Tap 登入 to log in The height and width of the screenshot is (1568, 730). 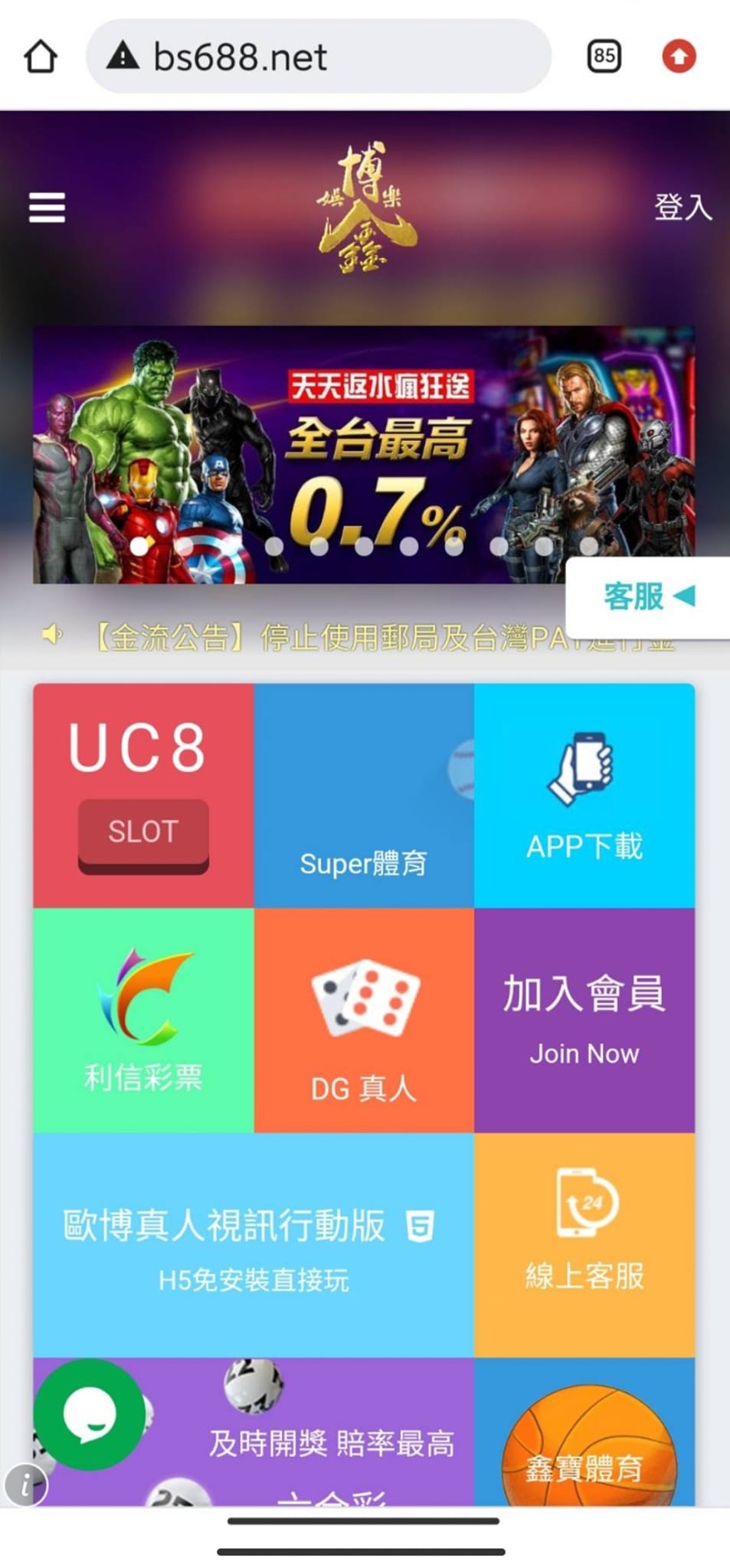(682, 207)
